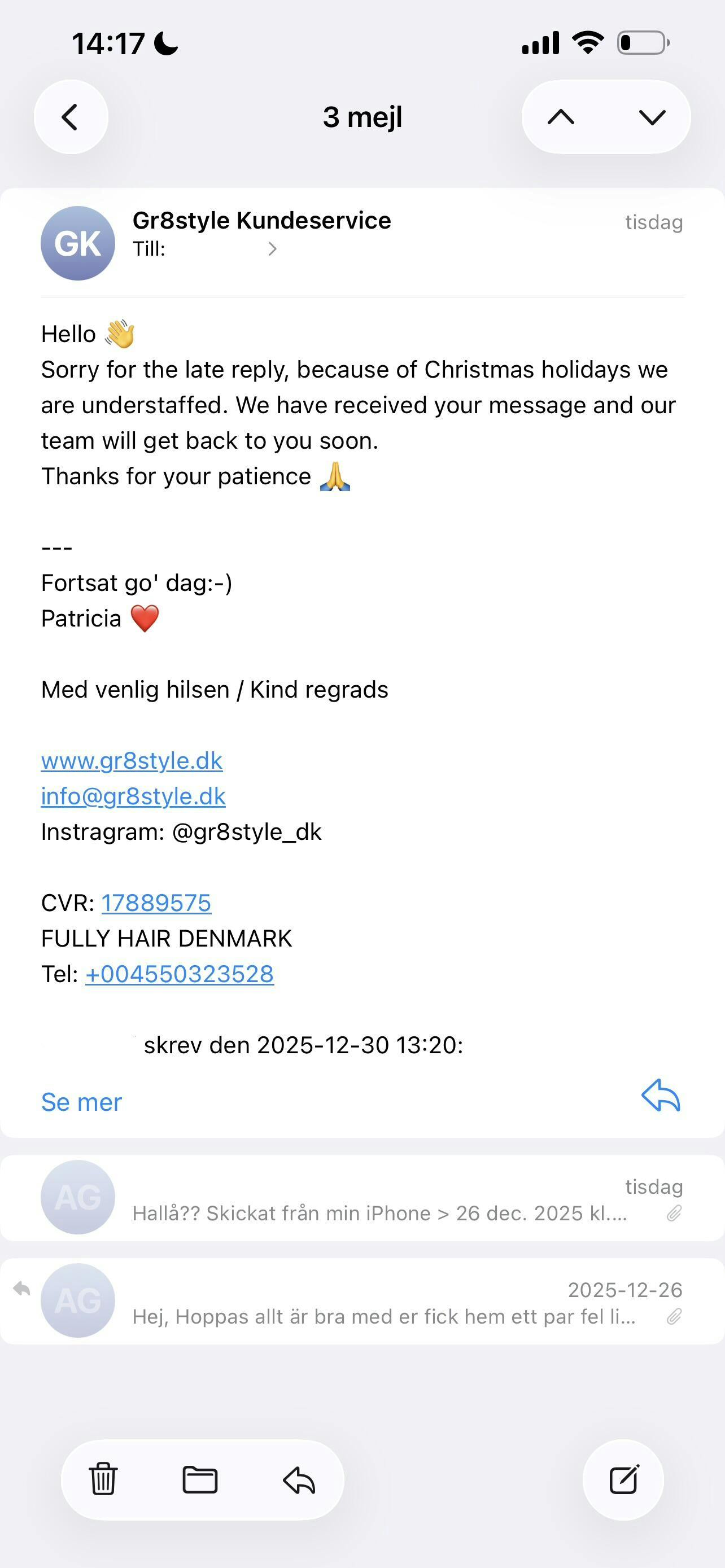Screen dimensions: 725x1568
Task: Open the www.gr8style.dk link
Action: (x=132, y=761)
